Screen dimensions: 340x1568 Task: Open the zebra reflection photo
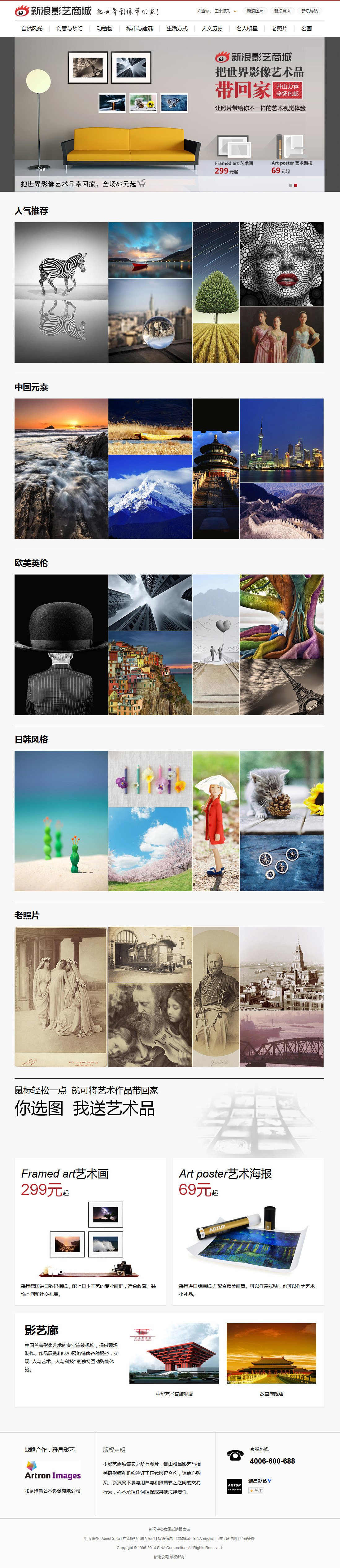pyautogui.click(x=61, y=292)
